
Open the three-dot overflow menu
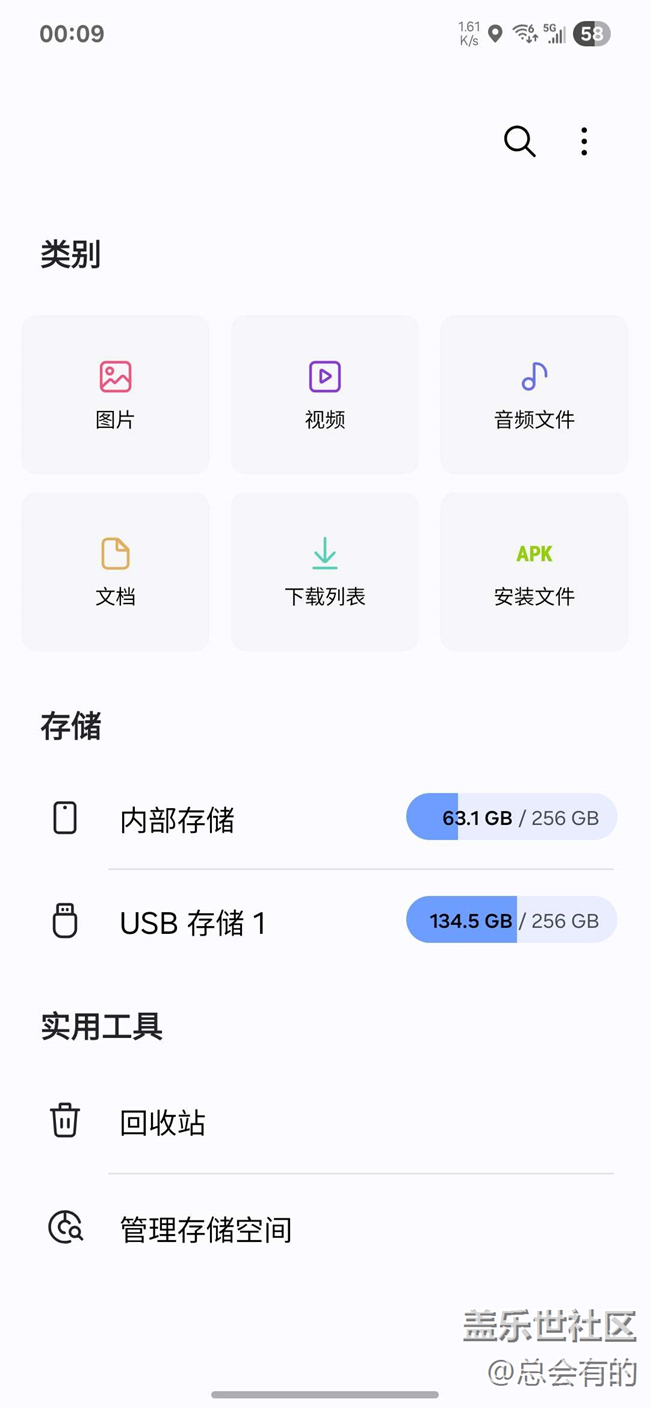tap(584, 142)
